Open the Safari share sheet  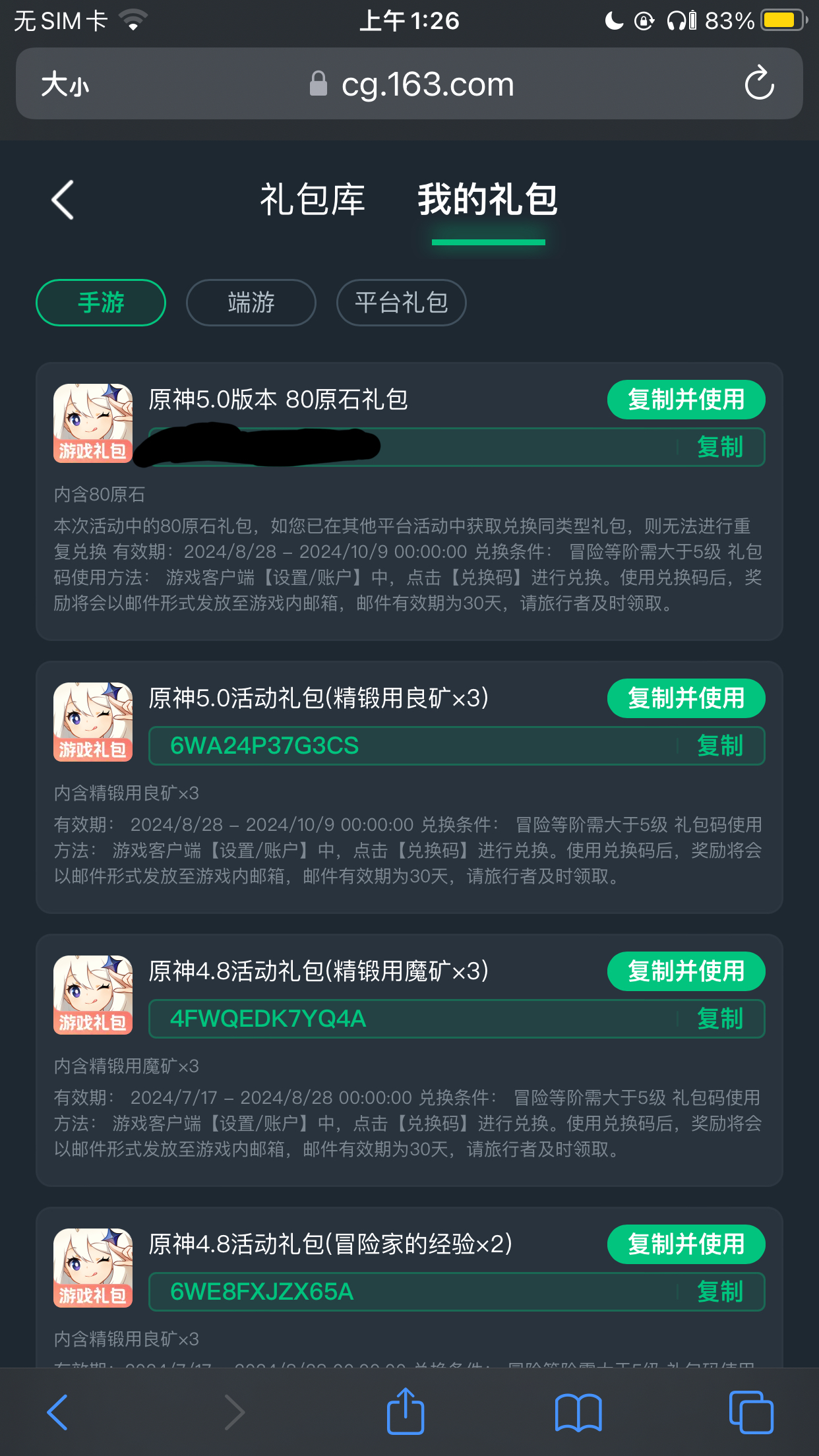click(405, 1412)
